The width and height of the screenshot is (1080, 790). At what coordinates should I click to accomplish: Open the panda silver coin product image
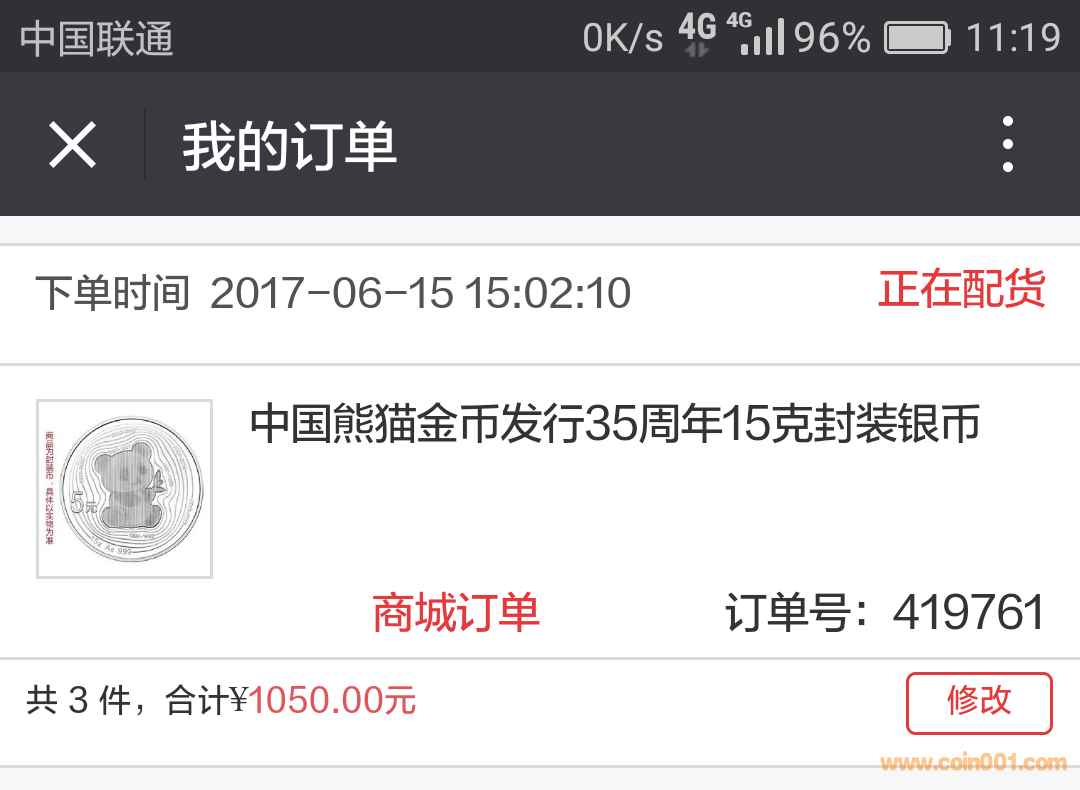tap(124, 489)
